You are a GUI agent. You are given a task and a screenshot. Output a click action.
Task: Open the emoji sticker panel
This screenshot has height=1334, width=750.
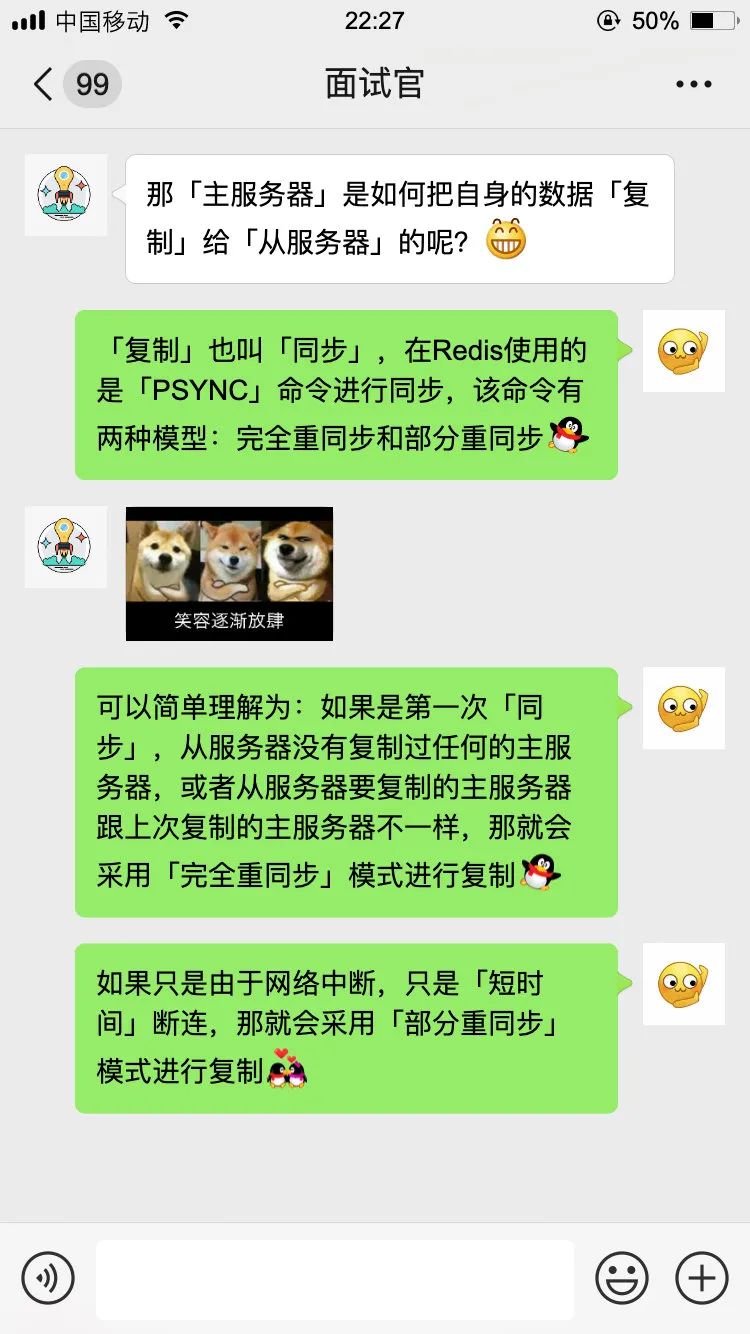(621, 1278)
